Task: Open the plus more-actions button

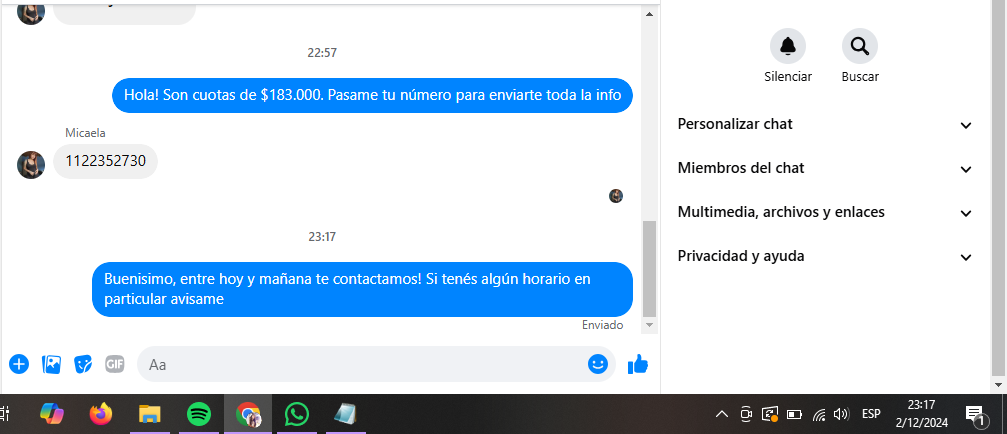Action: point(19,364)
